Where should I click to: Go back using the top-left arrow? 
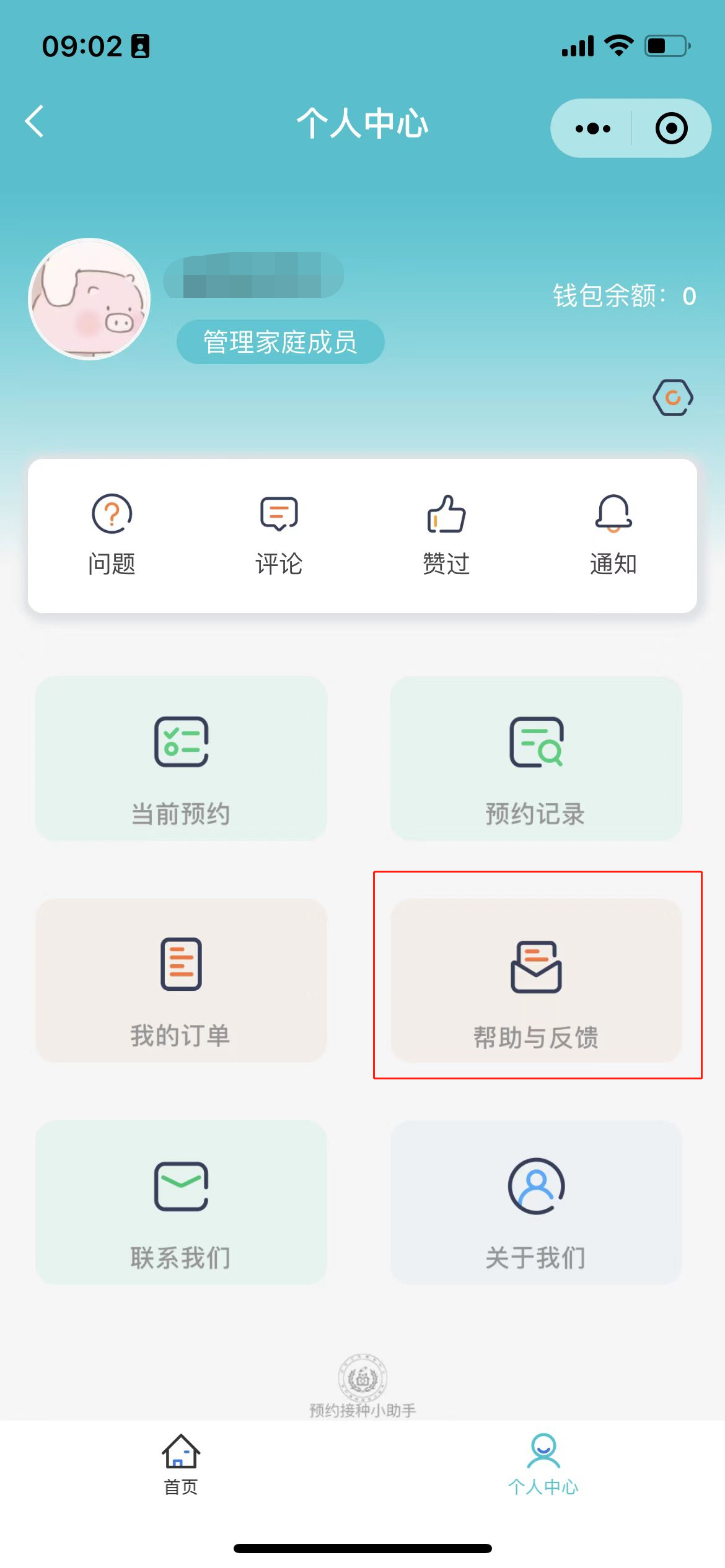(x=35, y=121)
